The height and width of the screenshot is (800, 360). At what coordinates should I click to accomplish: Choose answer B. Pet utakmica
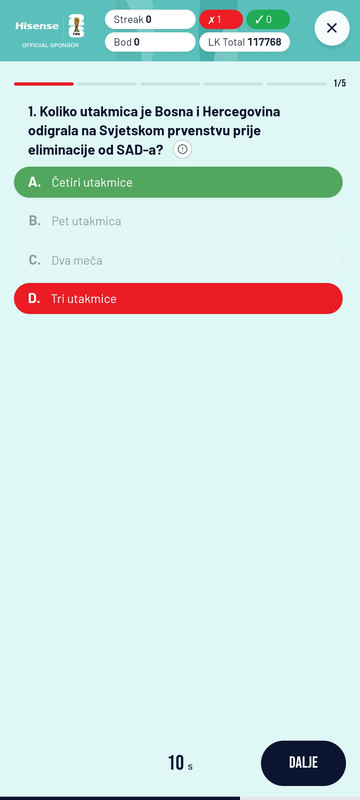178,221
